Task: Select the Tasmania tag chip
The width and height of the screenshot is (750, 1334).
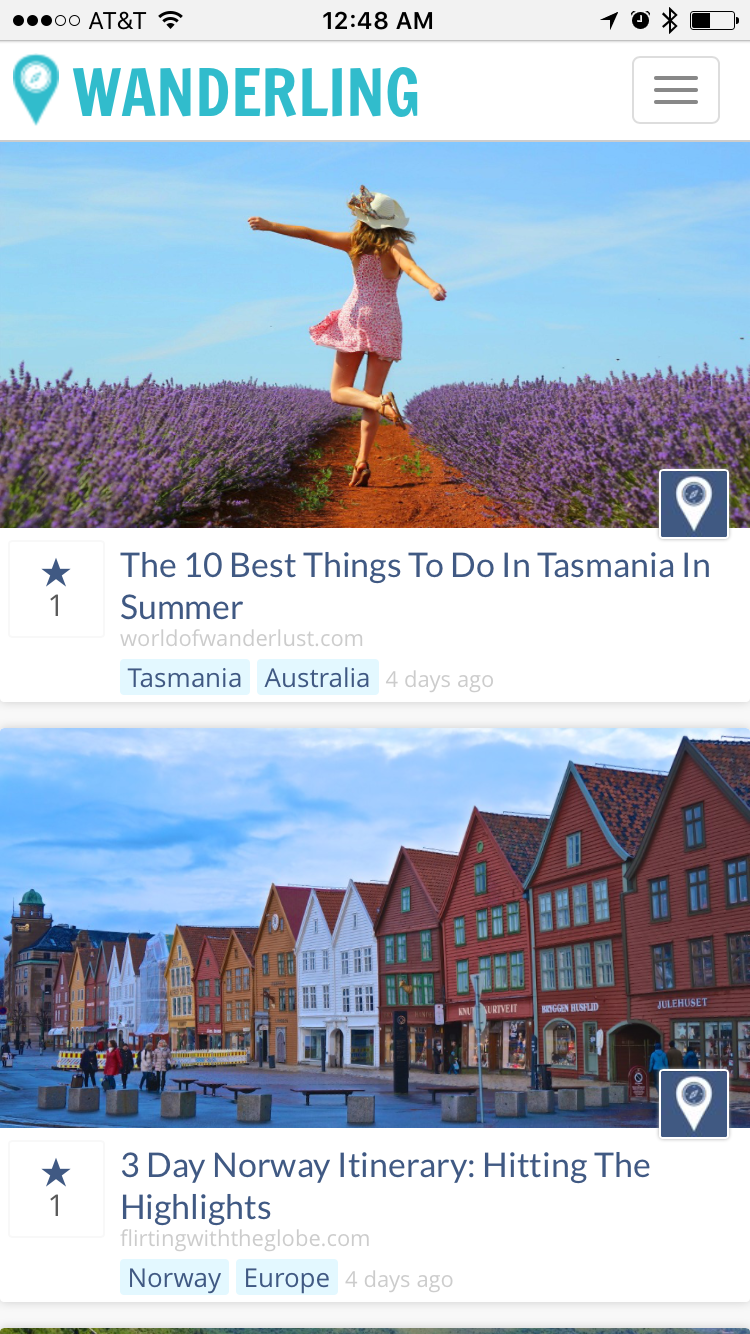Action: pos(185,678)
